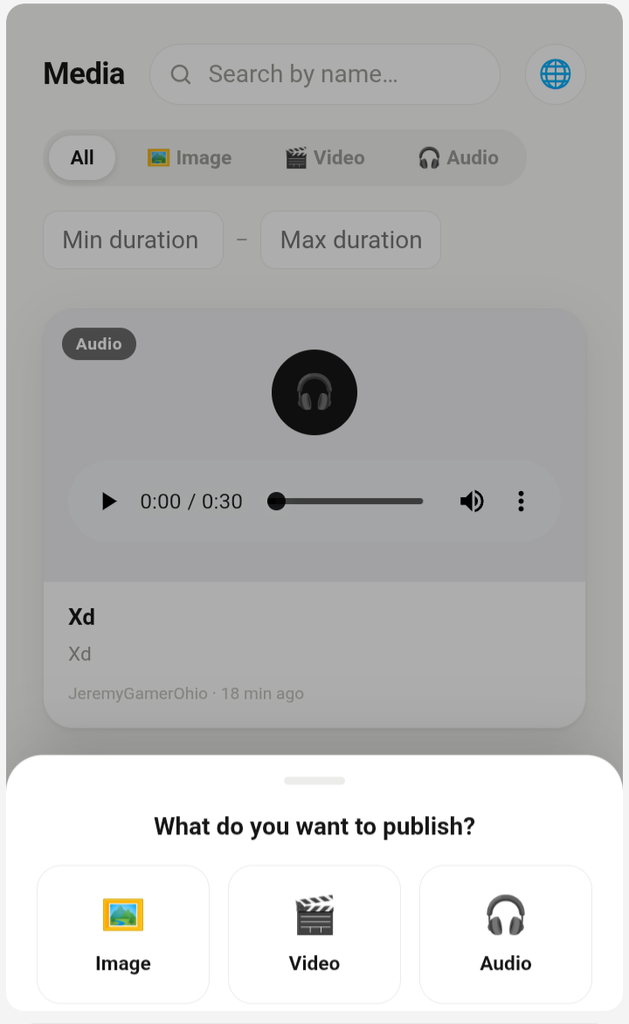The image size is (629, 1024).
Task: Switch to the Image filter tab
Action: (x=189, y=157)
